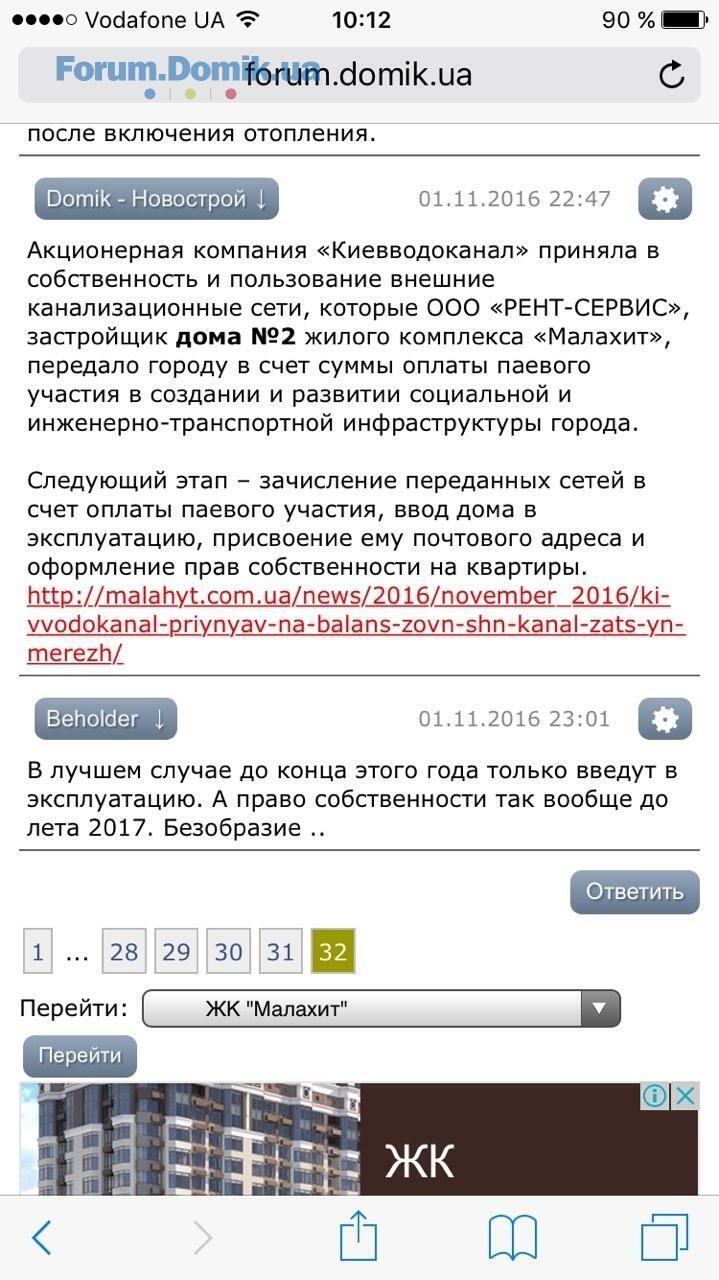This screenshot has height=1280, width=719.
Task: Go to page 1 of the thread
Action: [x=38, y=952]
